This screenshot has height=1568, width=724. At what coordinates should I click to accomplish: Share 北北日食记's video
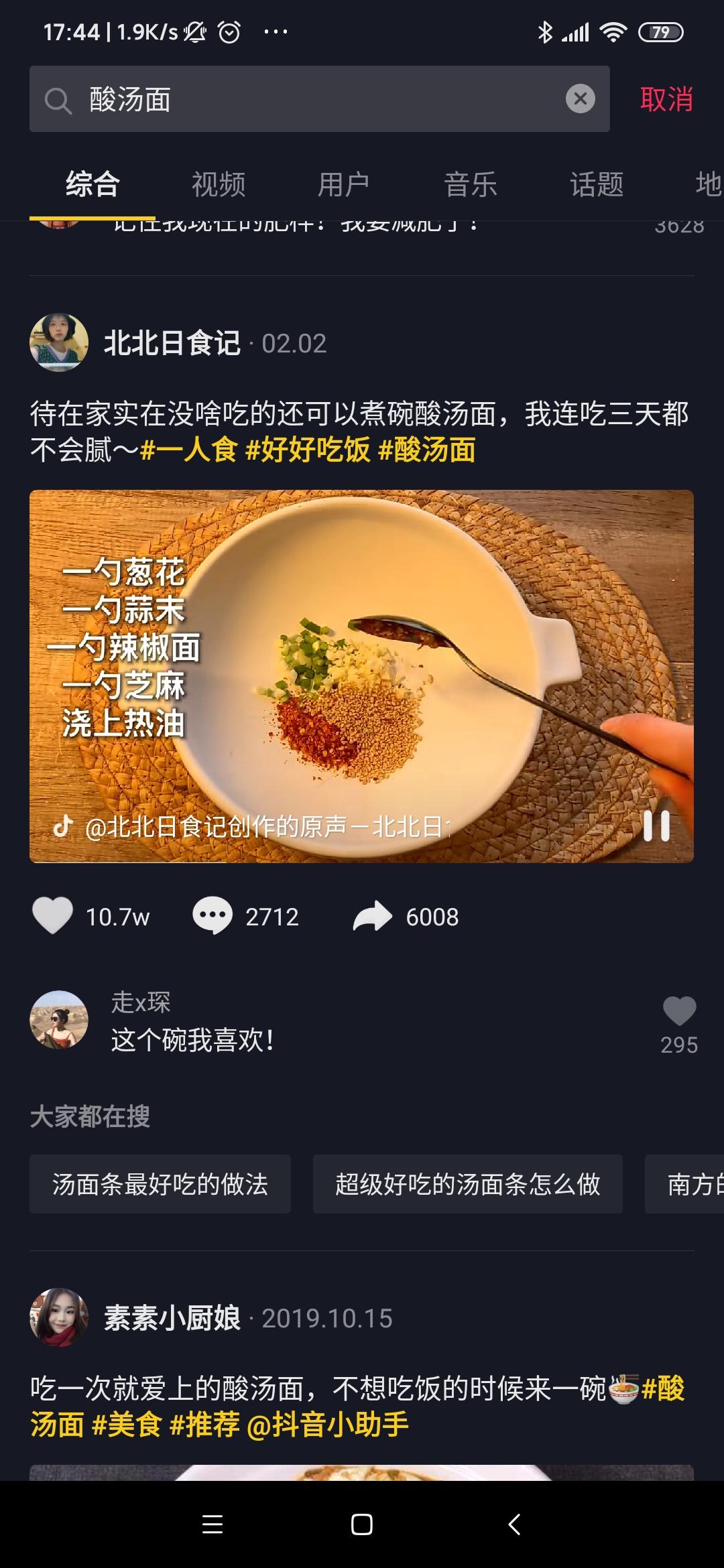tap(373, 915)
